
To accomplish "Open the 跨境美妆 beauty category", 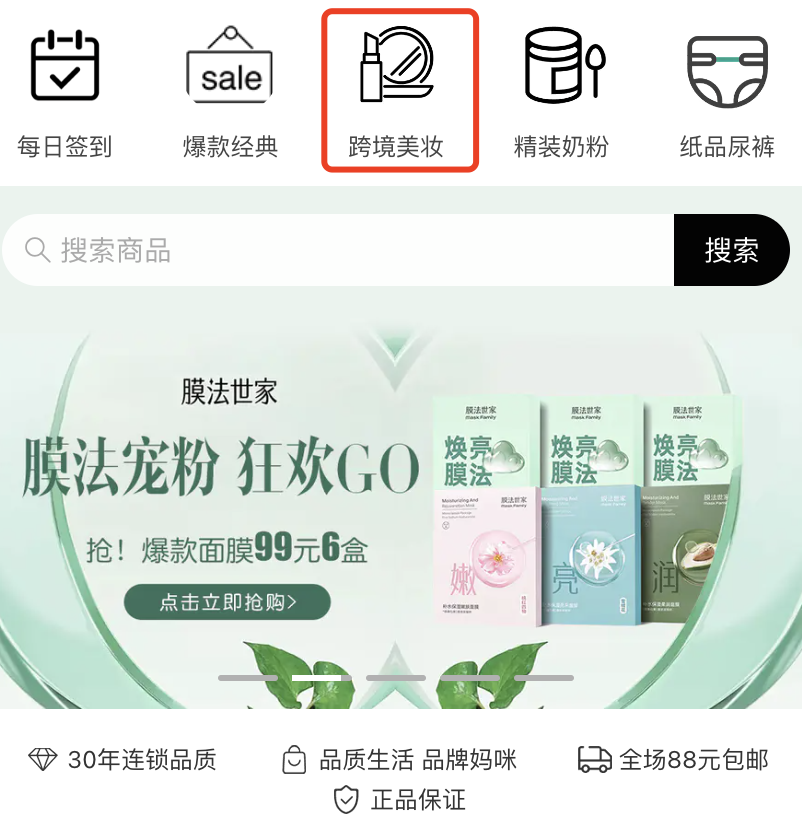I will tap(398, 92).
